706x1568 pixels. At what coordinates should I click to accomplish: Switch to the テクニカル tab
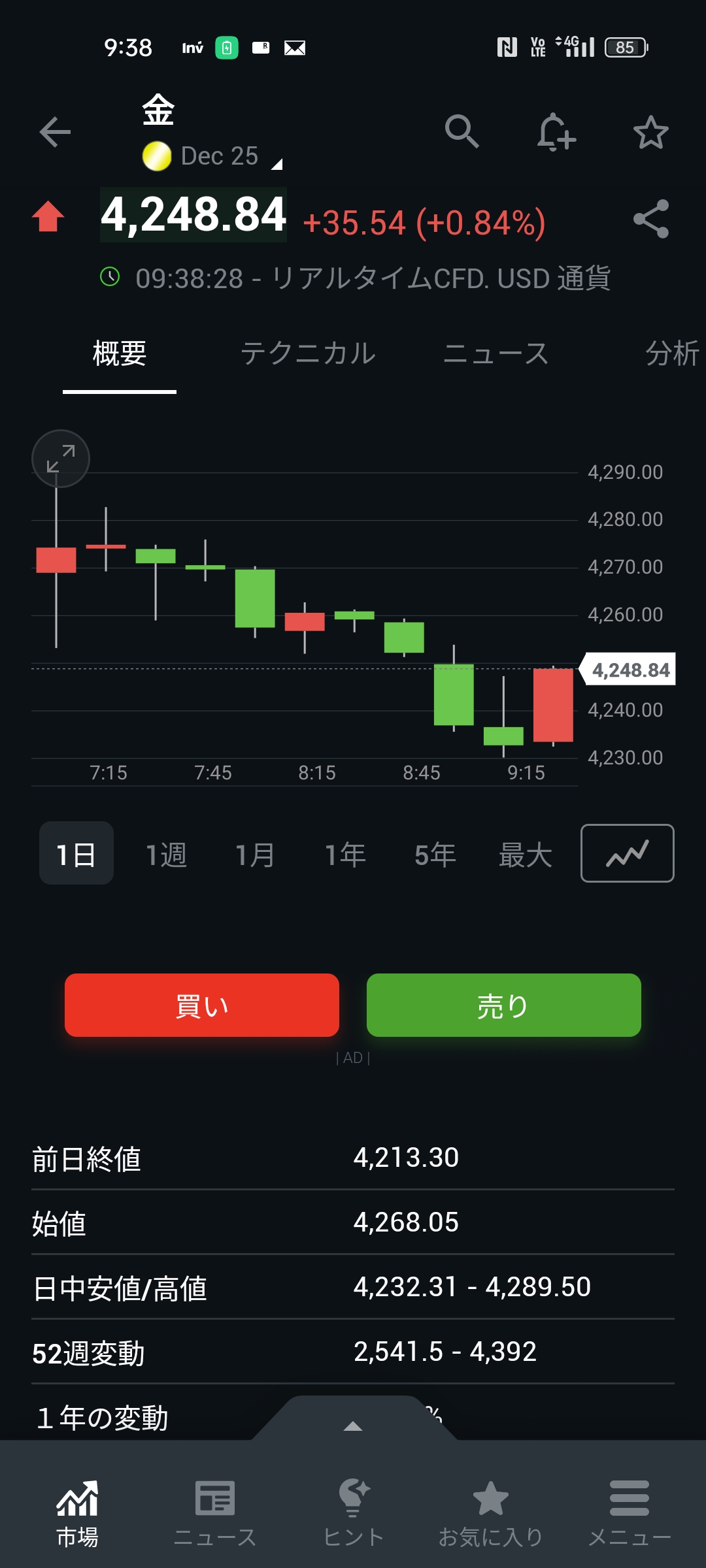[308, 353]
